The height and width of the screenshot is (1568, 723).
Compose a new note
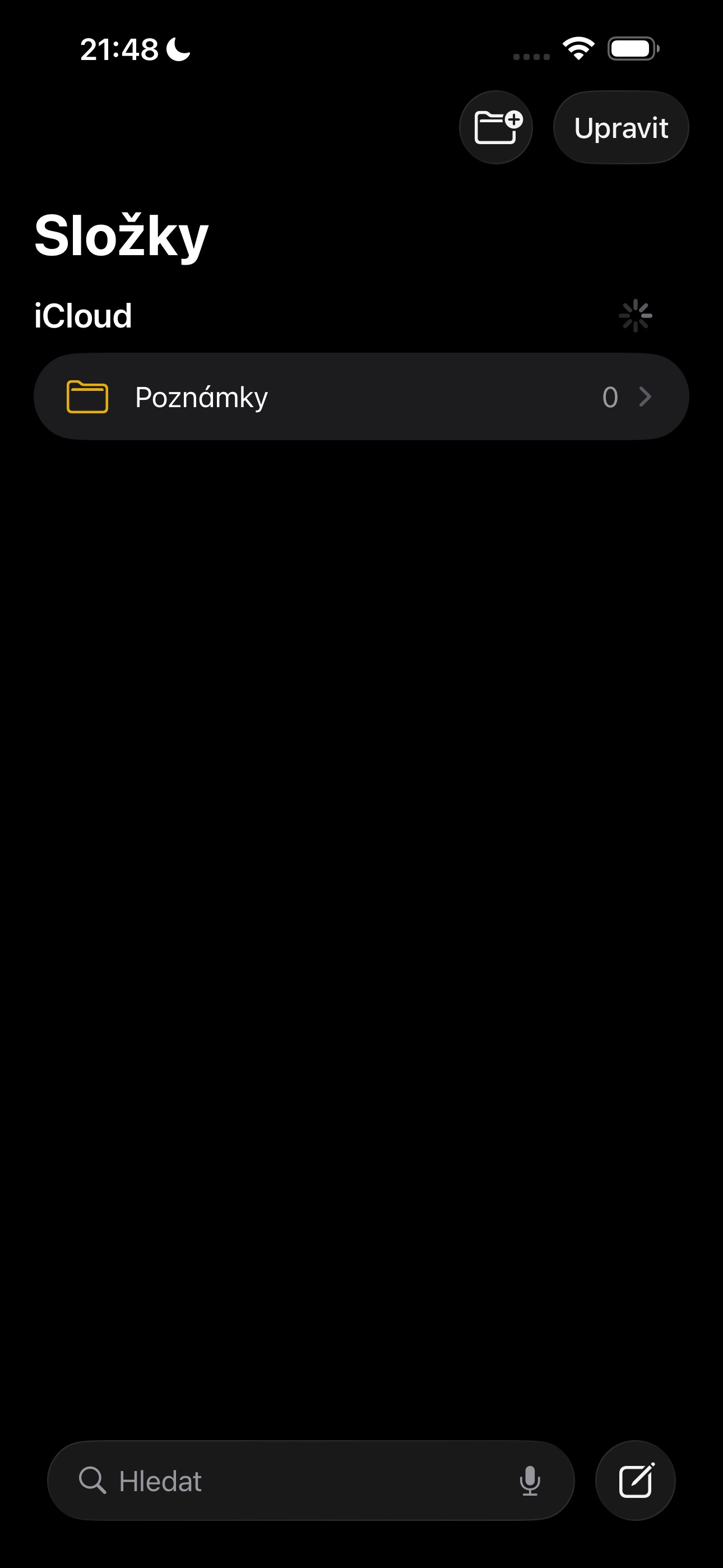coord(636,1481)
